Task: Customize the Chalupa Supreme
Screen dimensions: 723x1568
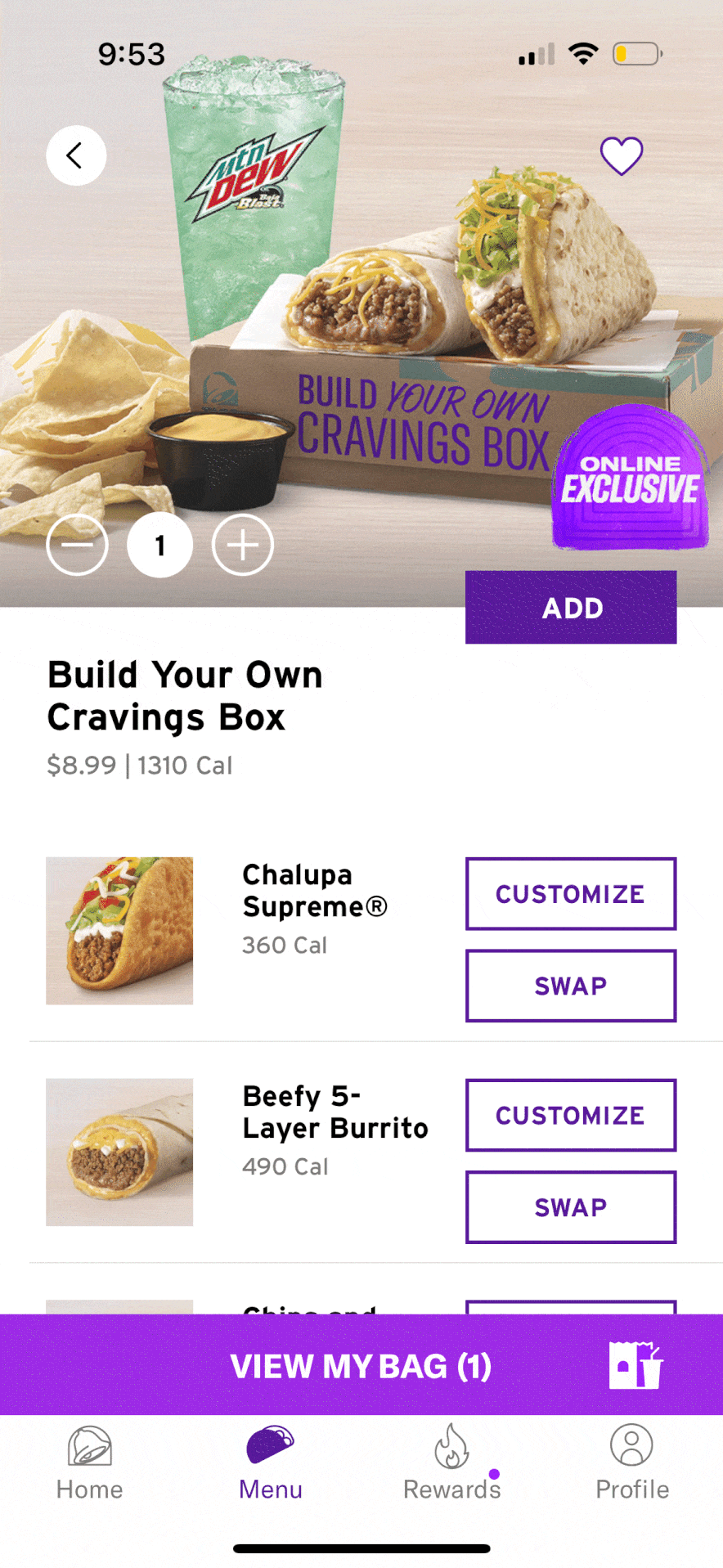Action: (571, 893)
